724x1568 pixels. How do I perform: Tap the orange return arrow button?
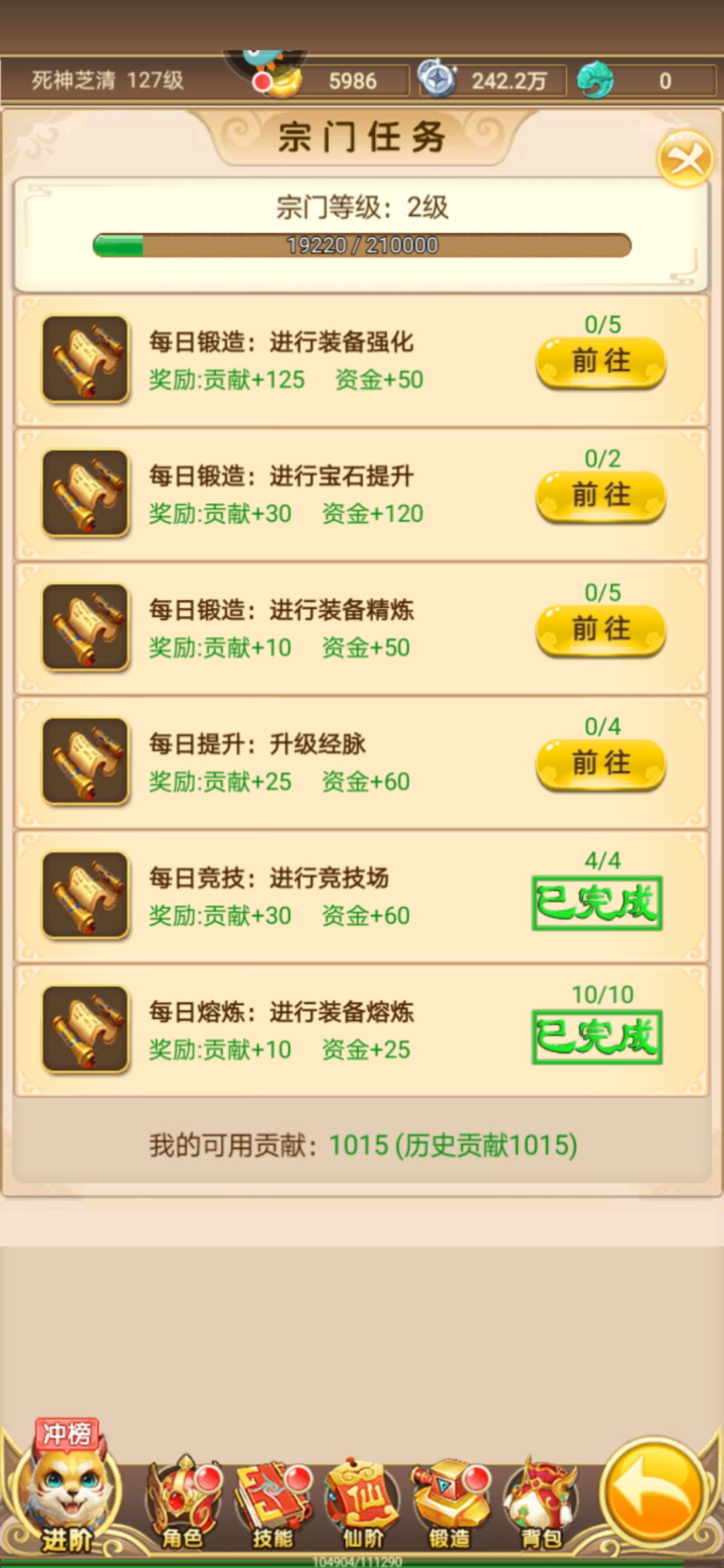tap(652, 1491)
